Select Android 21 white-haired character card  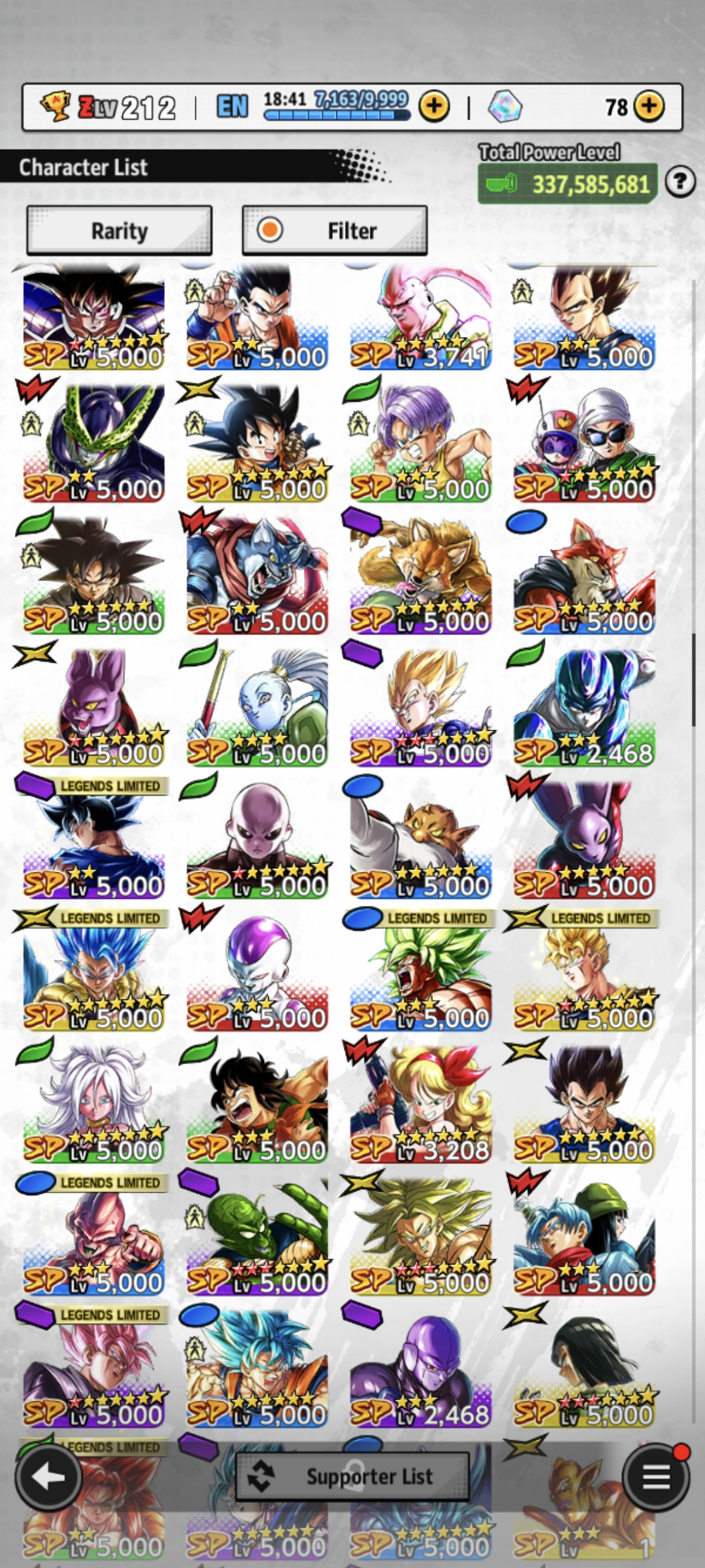coord(94,1103)
